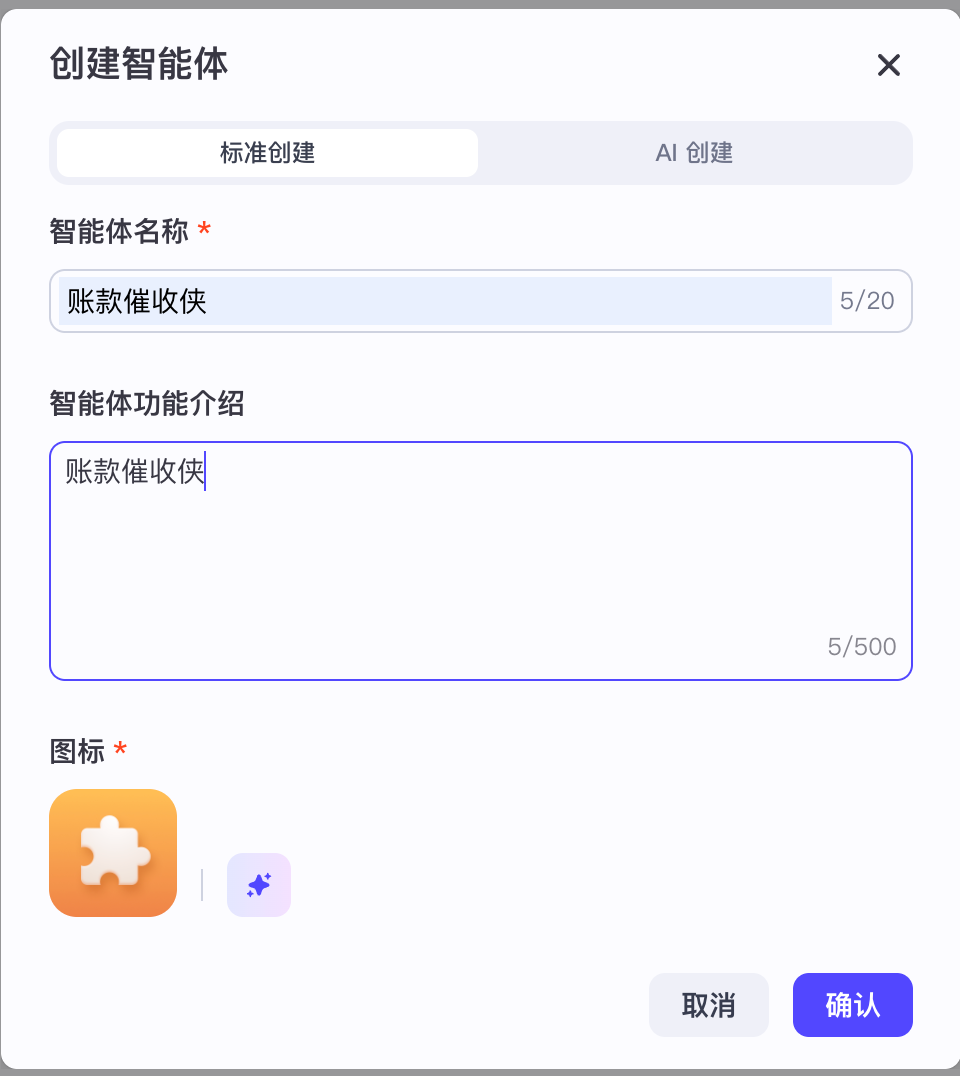Select the orange puzzle piece agent icon
Screen dimensions: 960x1076
pyautogui.click(x=113, y=852)
